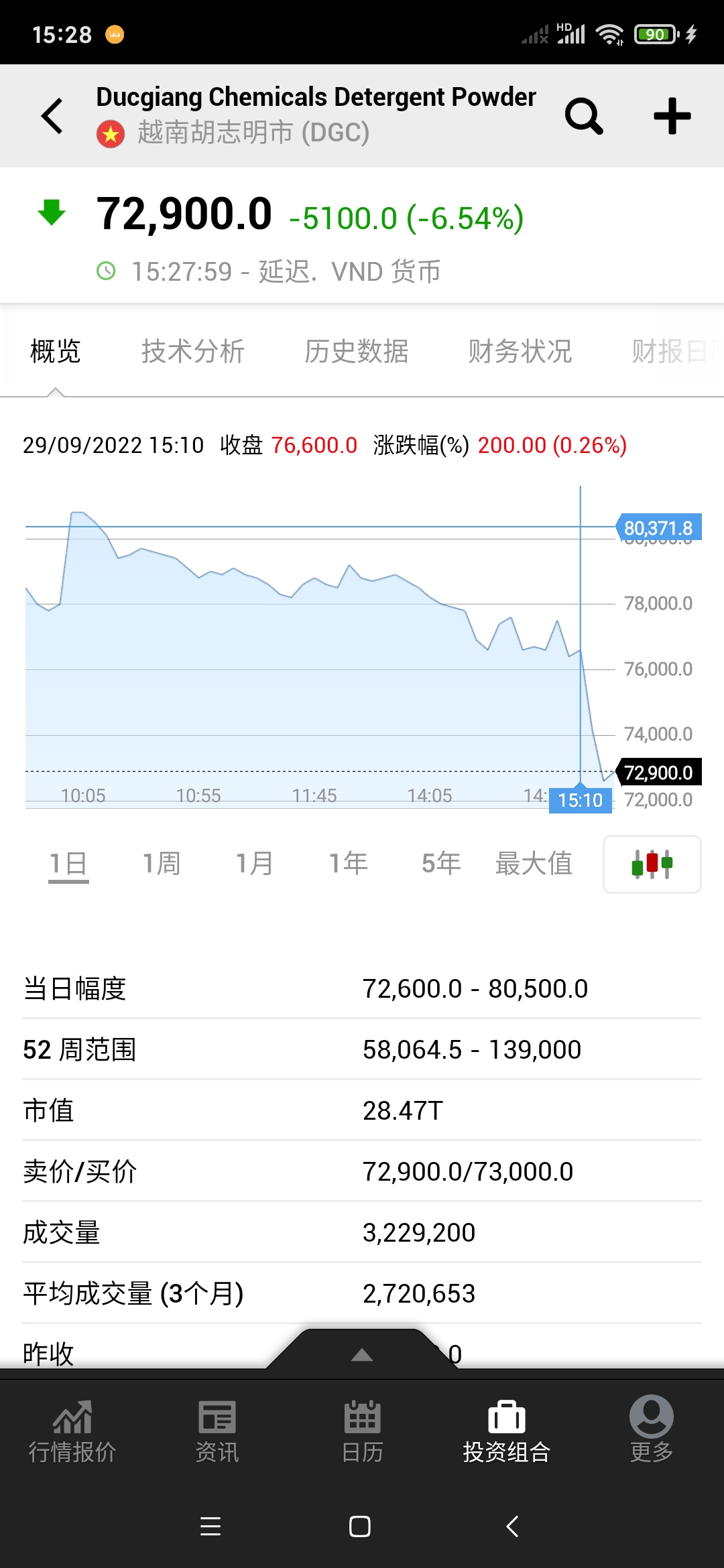
Task: Go back using the header arrow
Action: [52, 116]
